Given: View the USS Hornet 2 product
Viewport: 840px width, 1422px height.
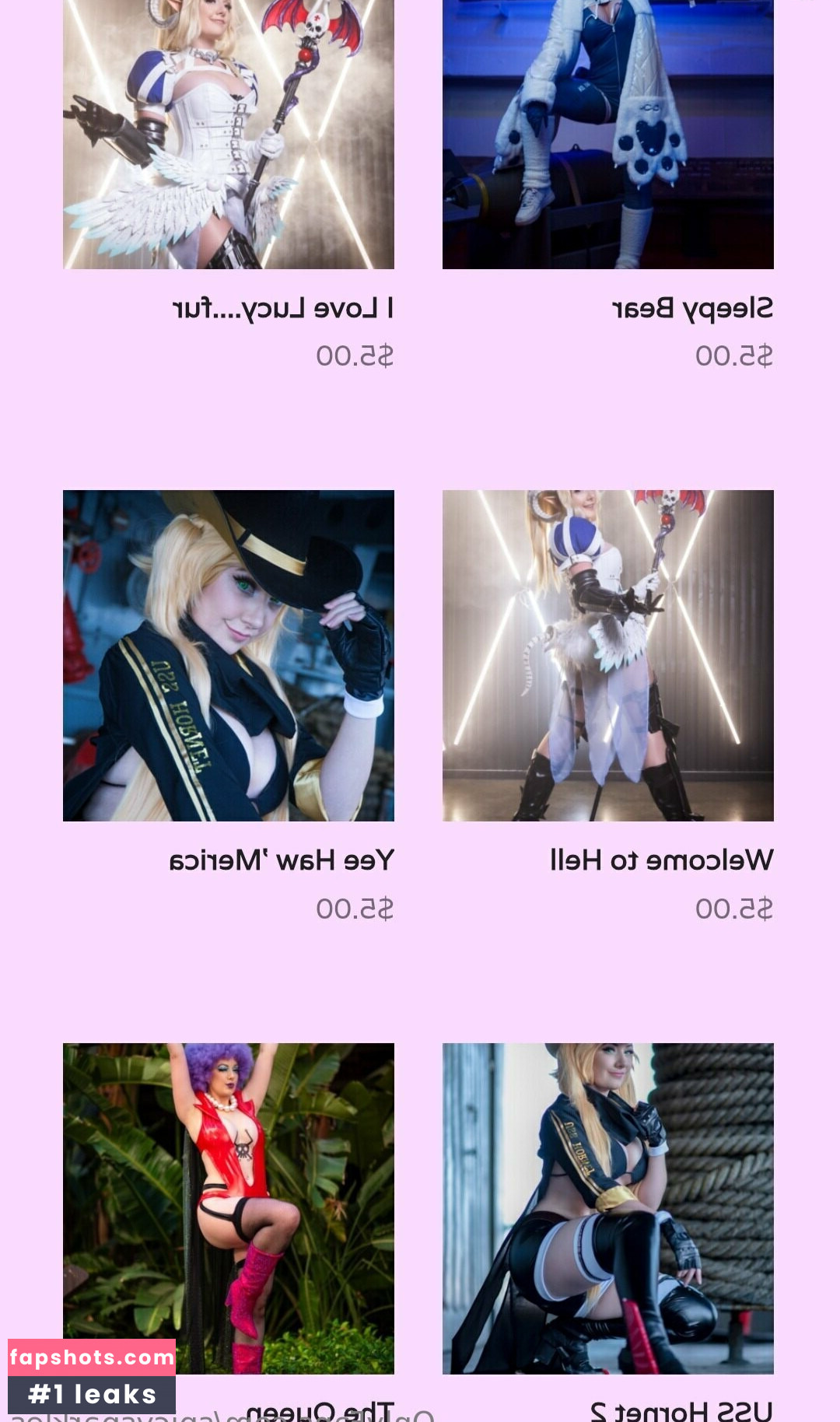Looking at the screenshot, I should (607, 1207).
